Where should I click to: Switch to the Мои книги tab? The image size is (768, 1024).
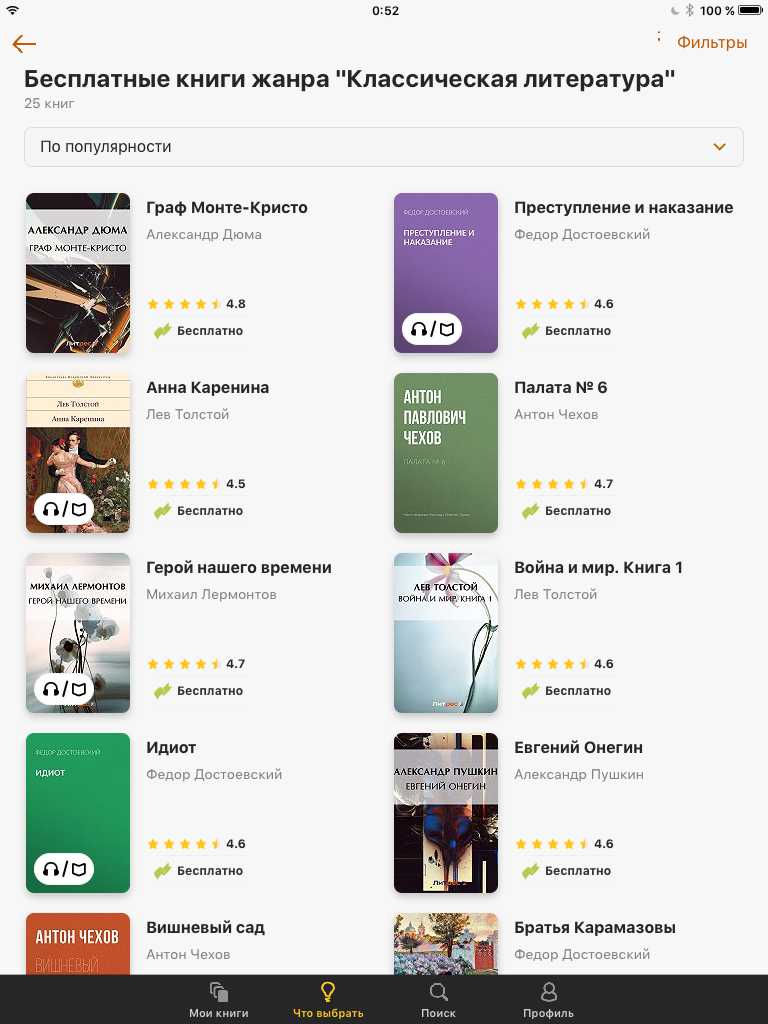pyautogui.click(x=219, y=999)
